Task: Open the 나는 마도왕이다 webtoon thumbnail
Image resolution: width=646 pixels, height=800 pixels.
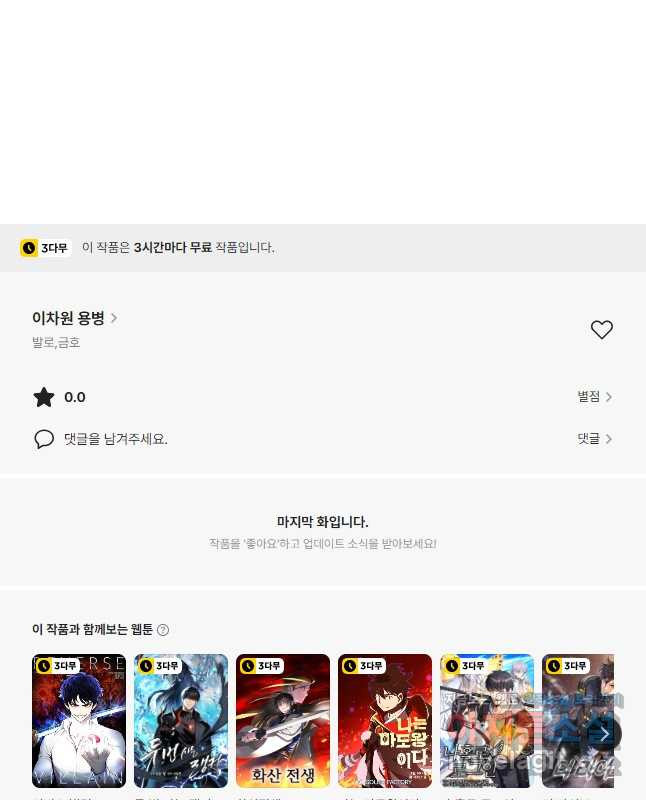Action: click(x=385, y=721)
